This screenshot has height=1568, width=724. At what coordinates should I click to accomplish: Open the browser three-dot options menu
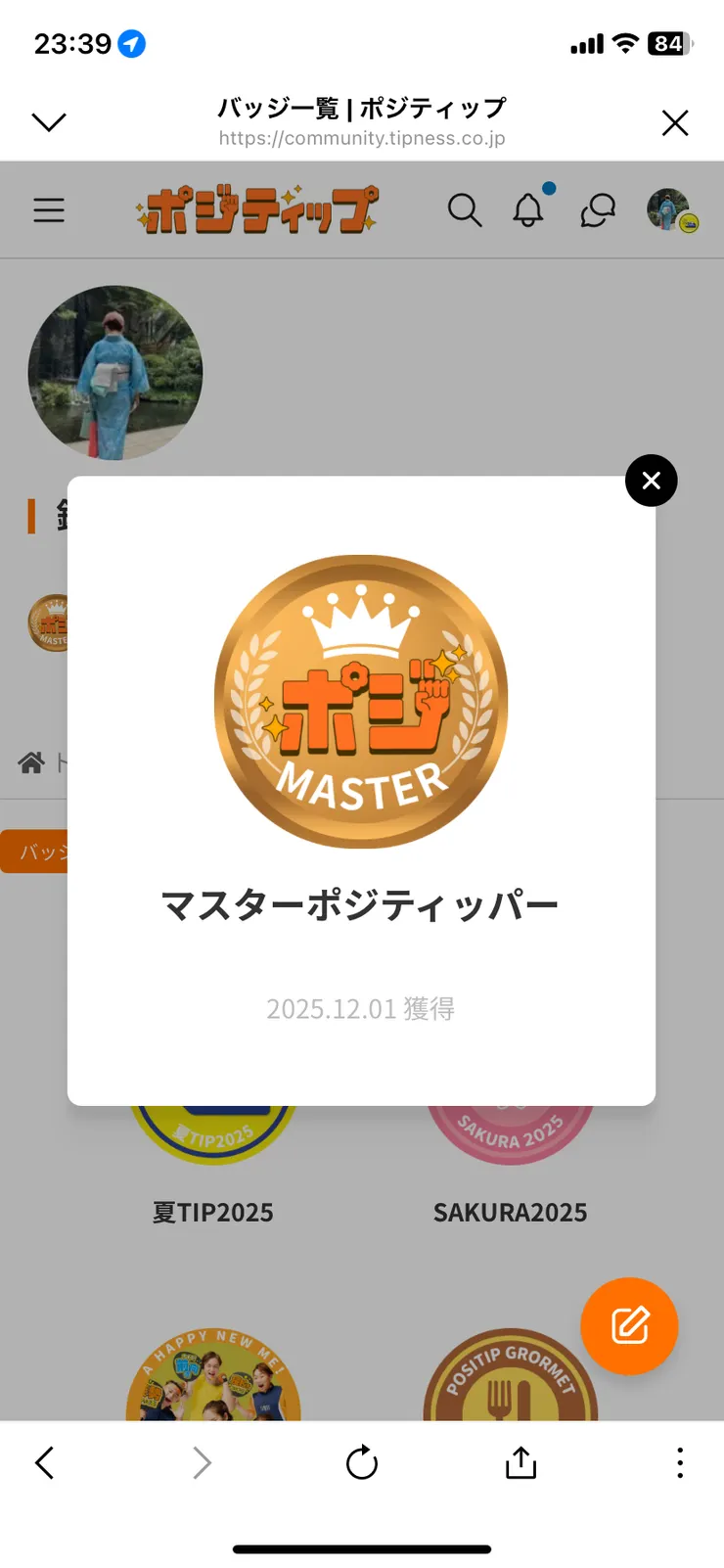point(679,1462)
